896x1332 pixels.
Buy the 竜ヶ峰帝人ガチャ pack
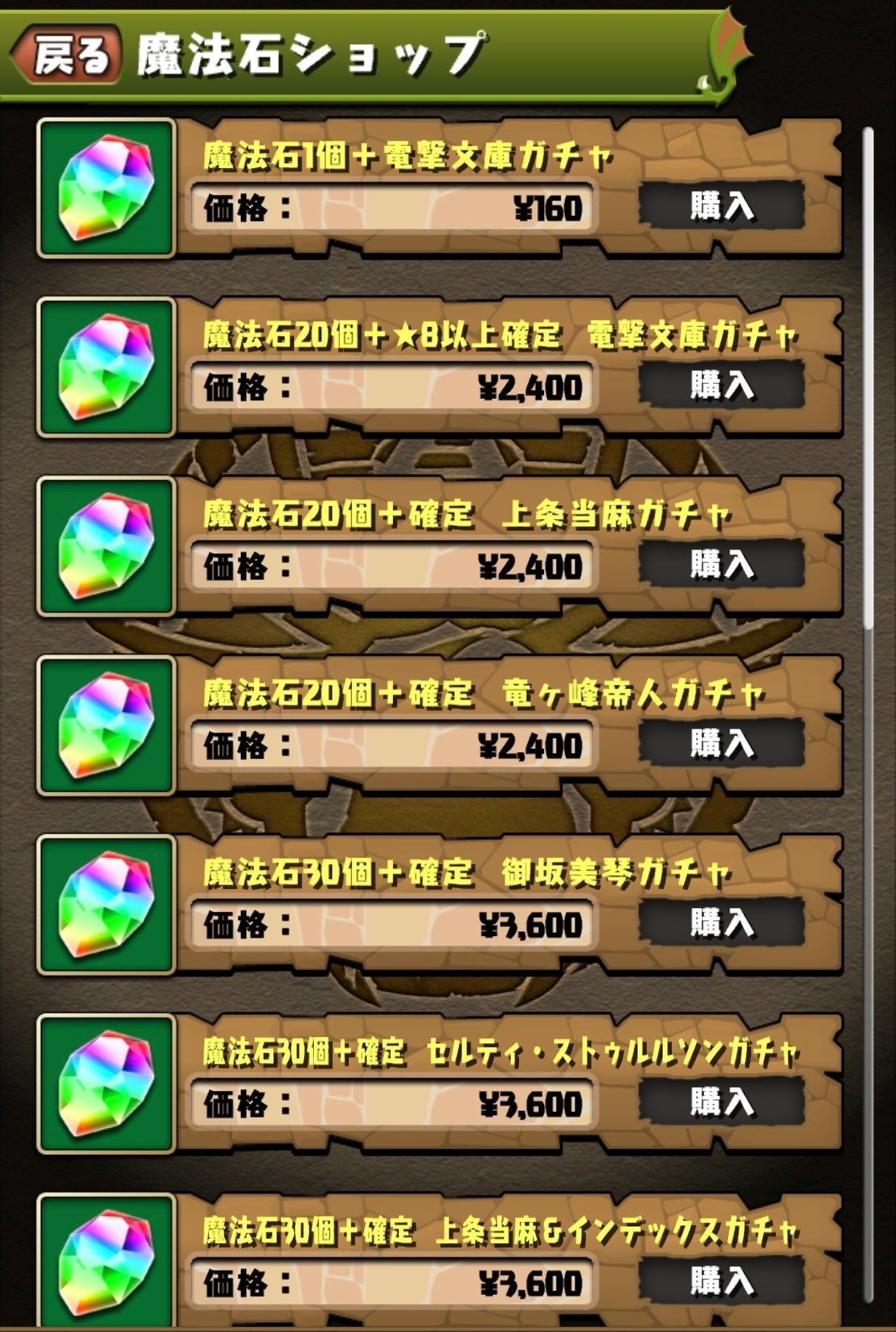pyautogui.click(x=721, y=744)
